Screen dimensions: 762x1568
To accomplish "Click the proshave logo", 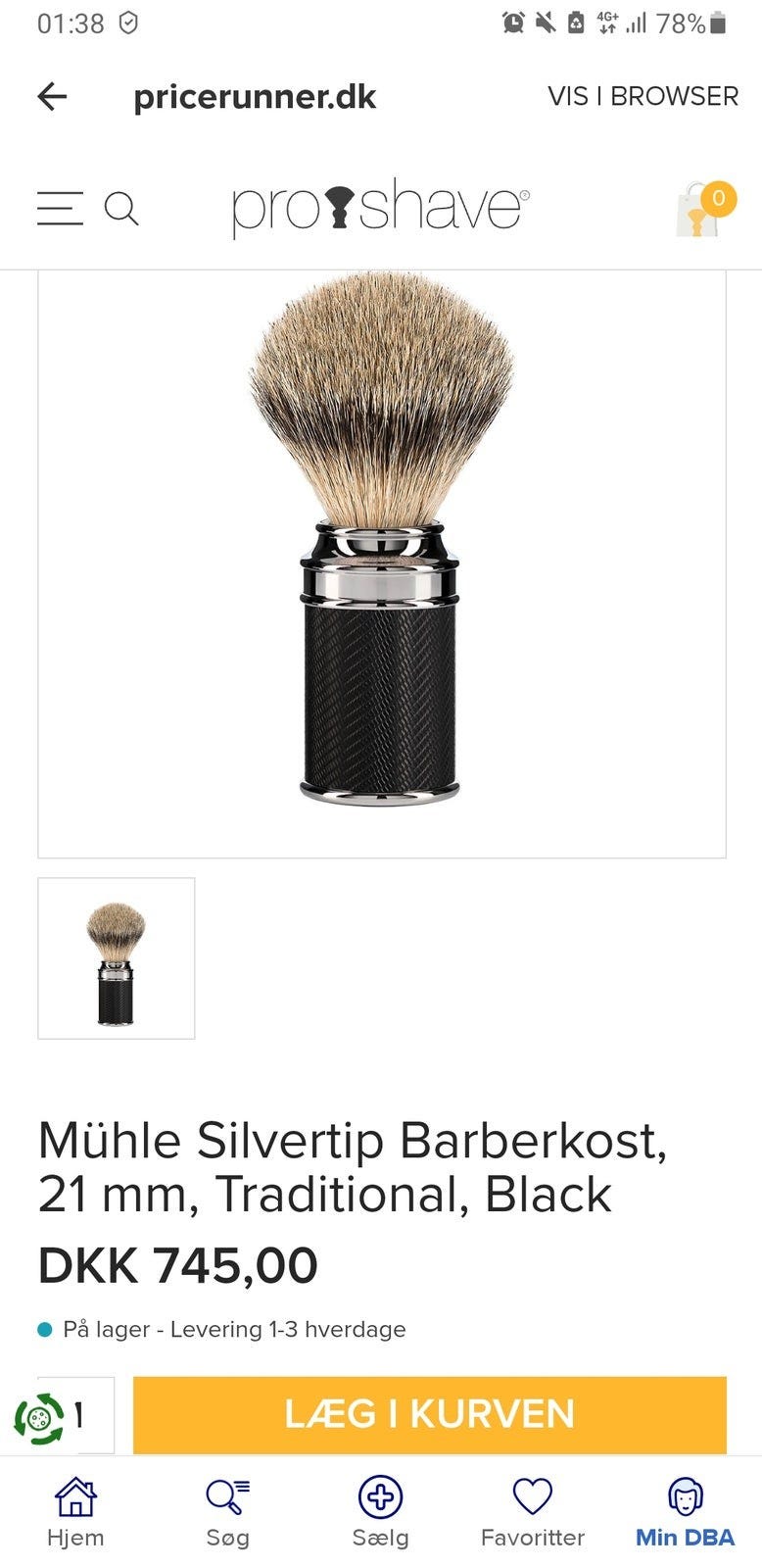I will (x=380, y=209).
